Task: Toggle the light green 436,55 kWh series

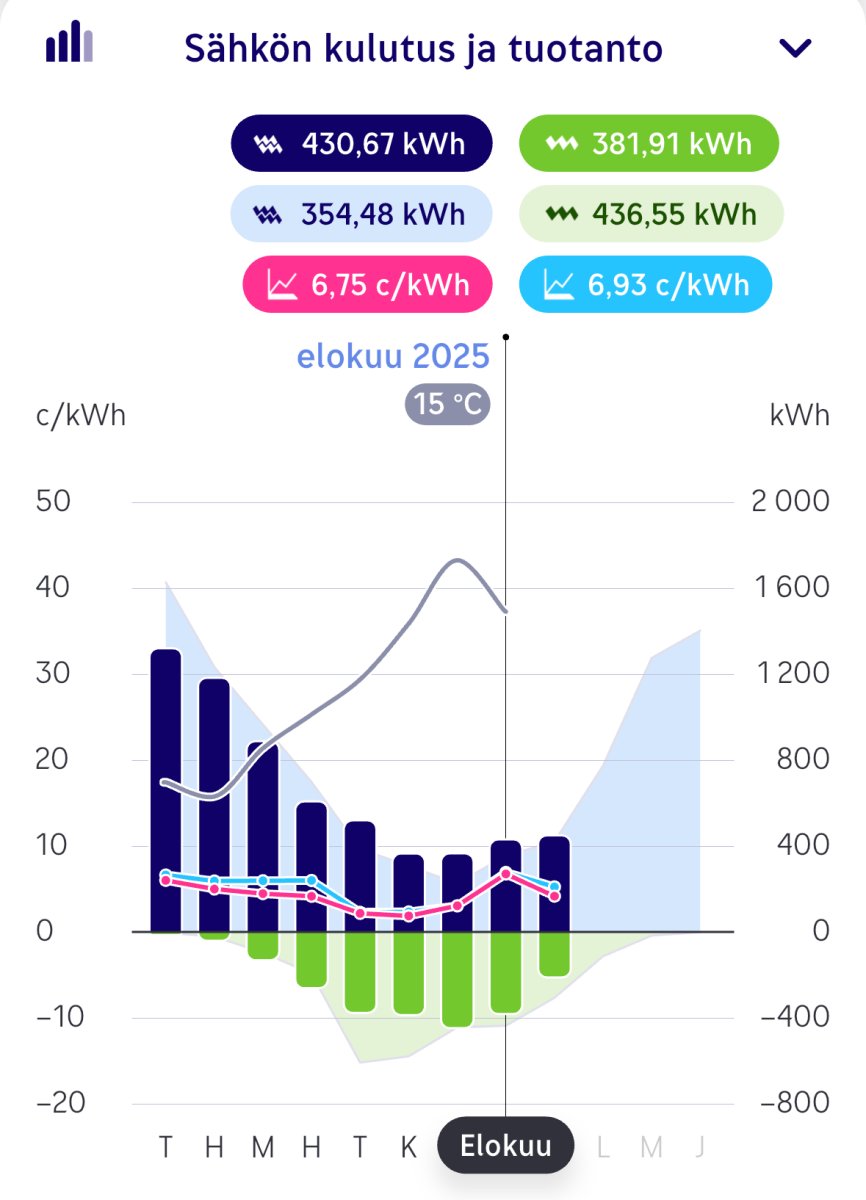Action: [652, 214]
